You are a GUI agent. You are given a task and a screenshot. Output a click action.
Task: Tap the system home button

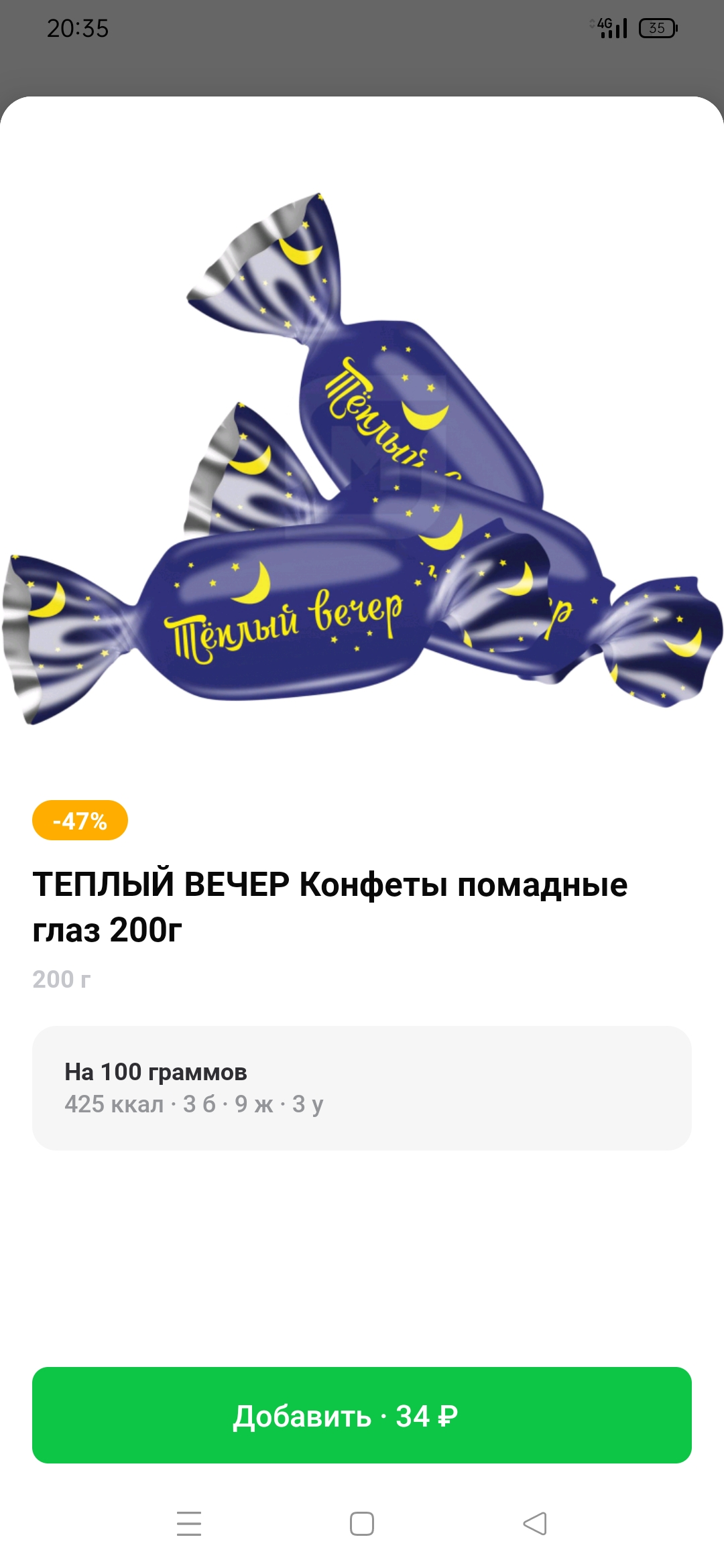[x=362, y=1524]
